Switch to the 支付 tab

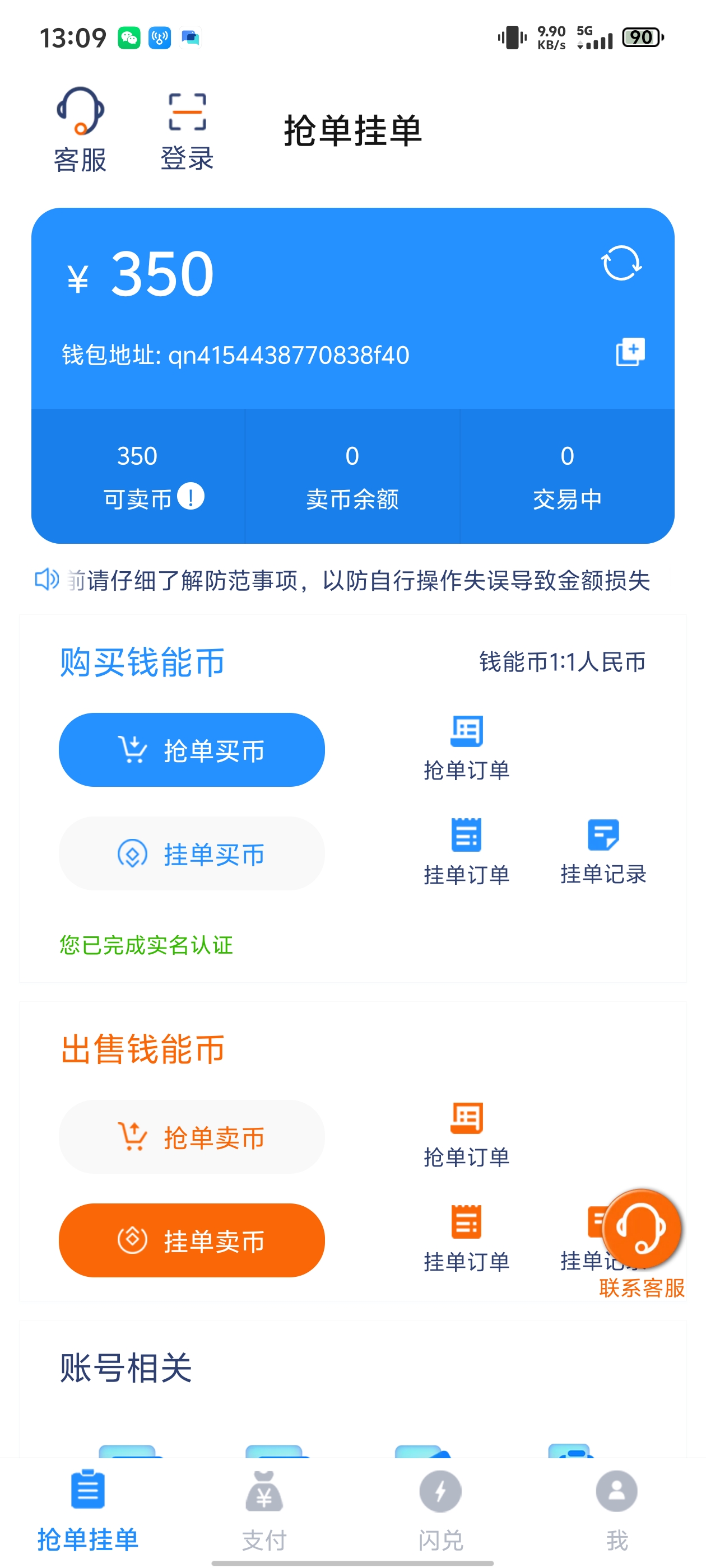point(263,1510)
